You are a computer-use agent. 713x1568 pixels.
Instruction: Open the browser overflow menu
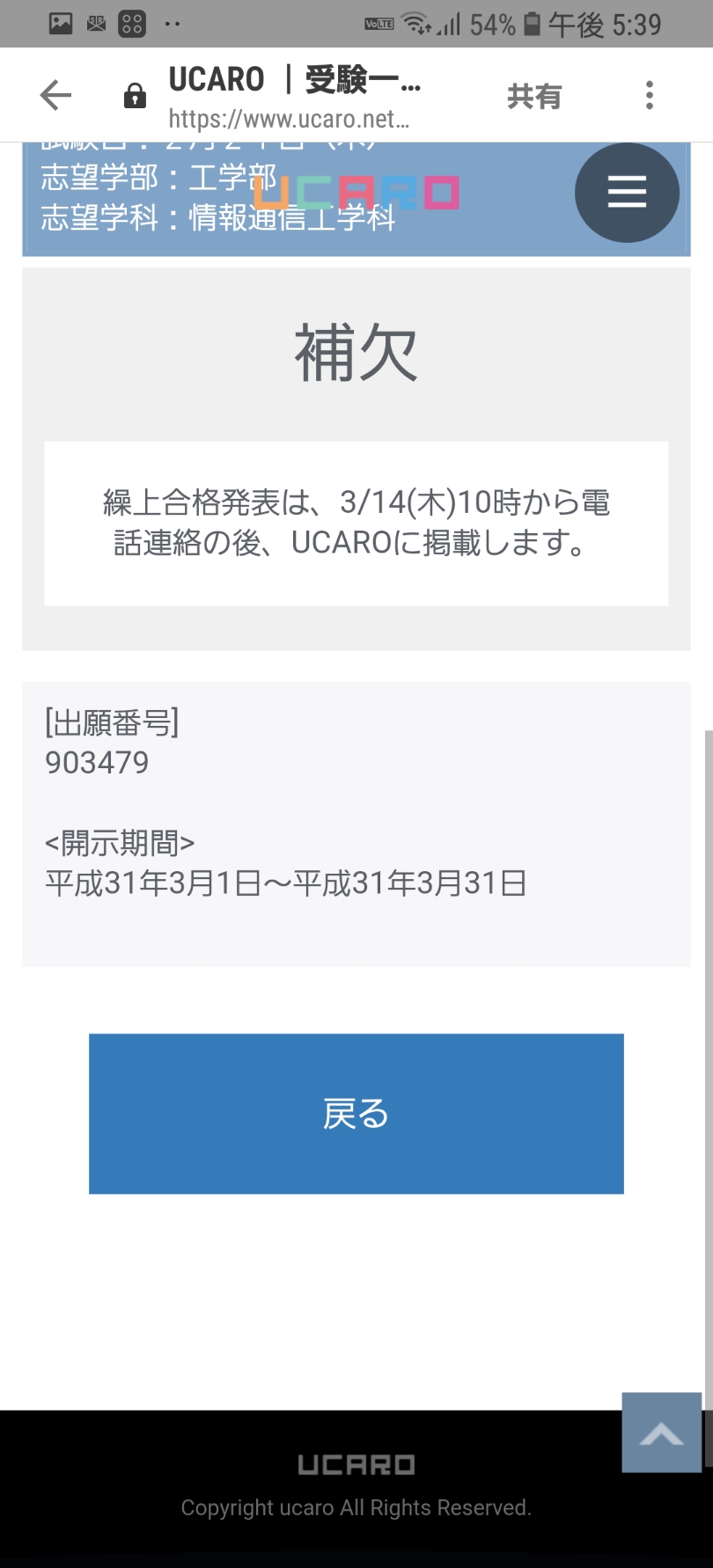[650, 95]
